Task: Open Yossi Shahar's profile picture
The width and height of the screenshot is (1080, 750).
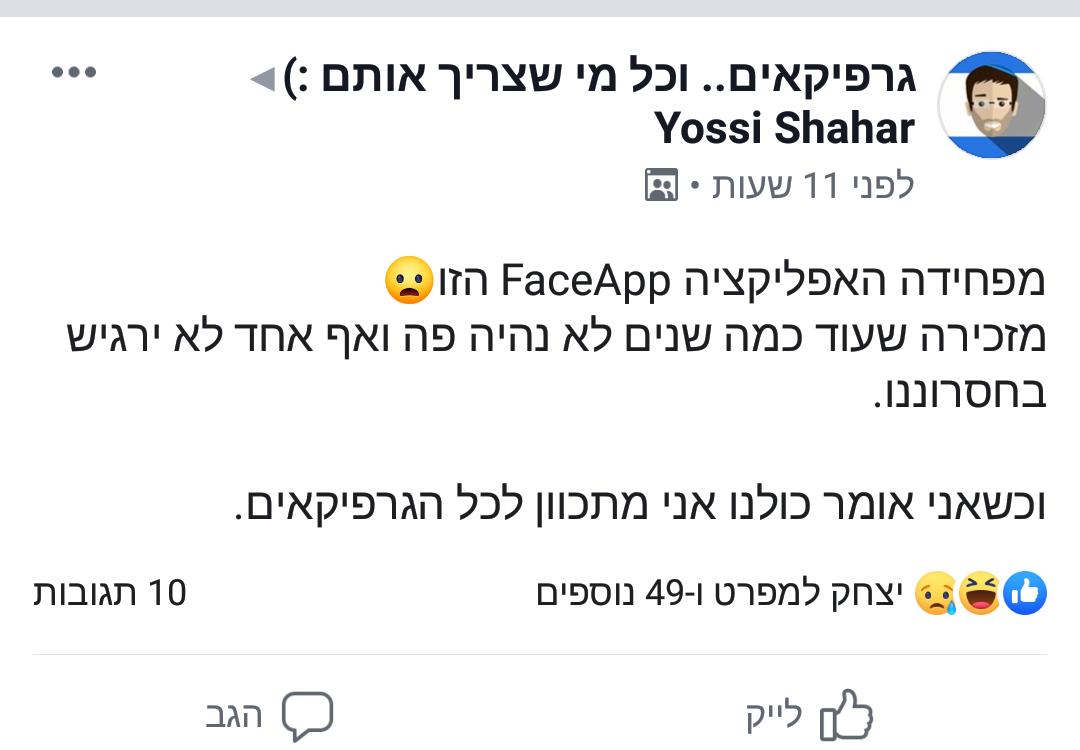Action: click(x=991, y=105)
